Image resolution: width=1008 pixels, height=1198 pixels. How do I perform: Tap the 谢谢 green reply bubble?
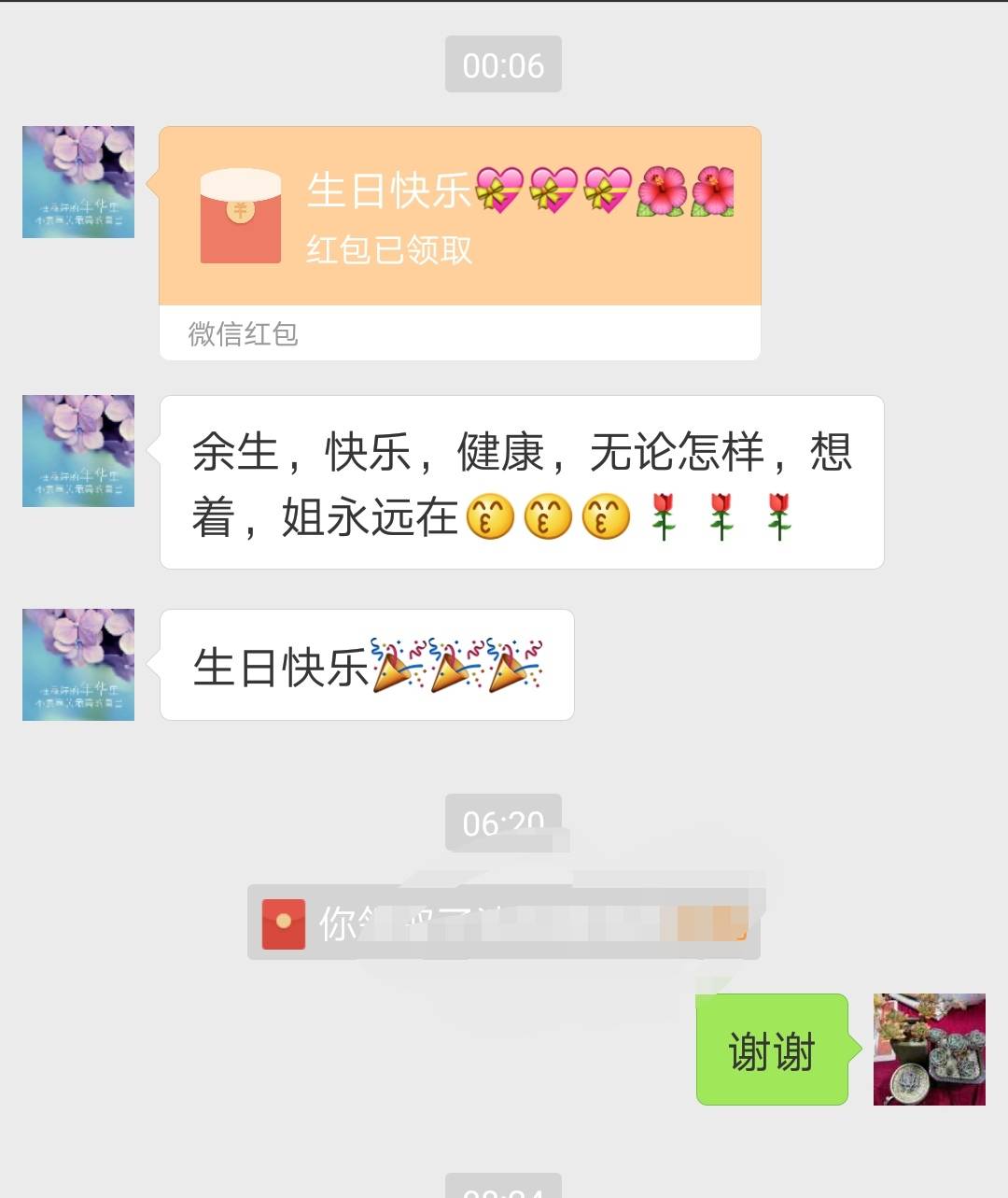[x=773, y=1050]
